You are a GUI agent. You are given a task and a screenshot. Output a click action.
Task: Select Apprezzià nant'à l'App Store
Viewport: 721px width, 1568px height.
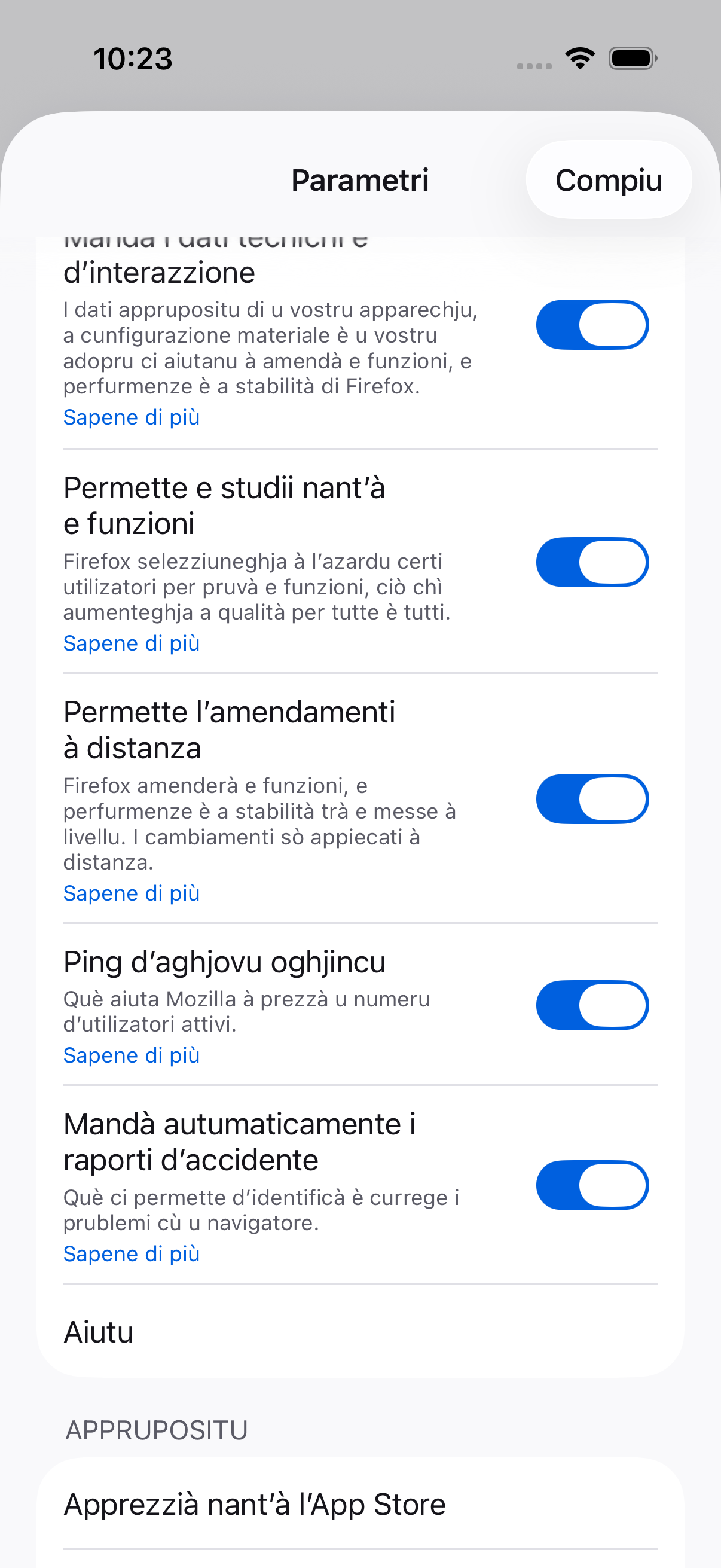pos(360,1504)
